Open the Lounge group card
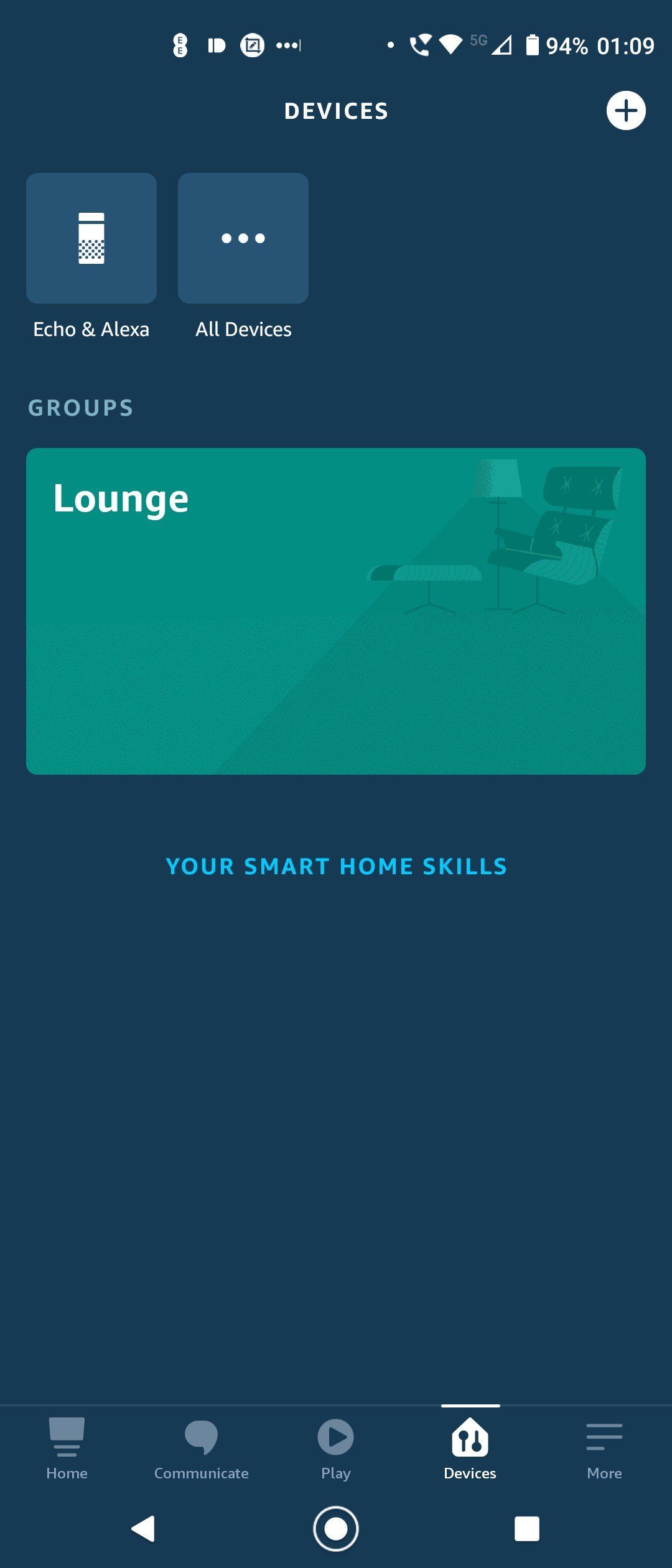 click(x=336, y=610)
